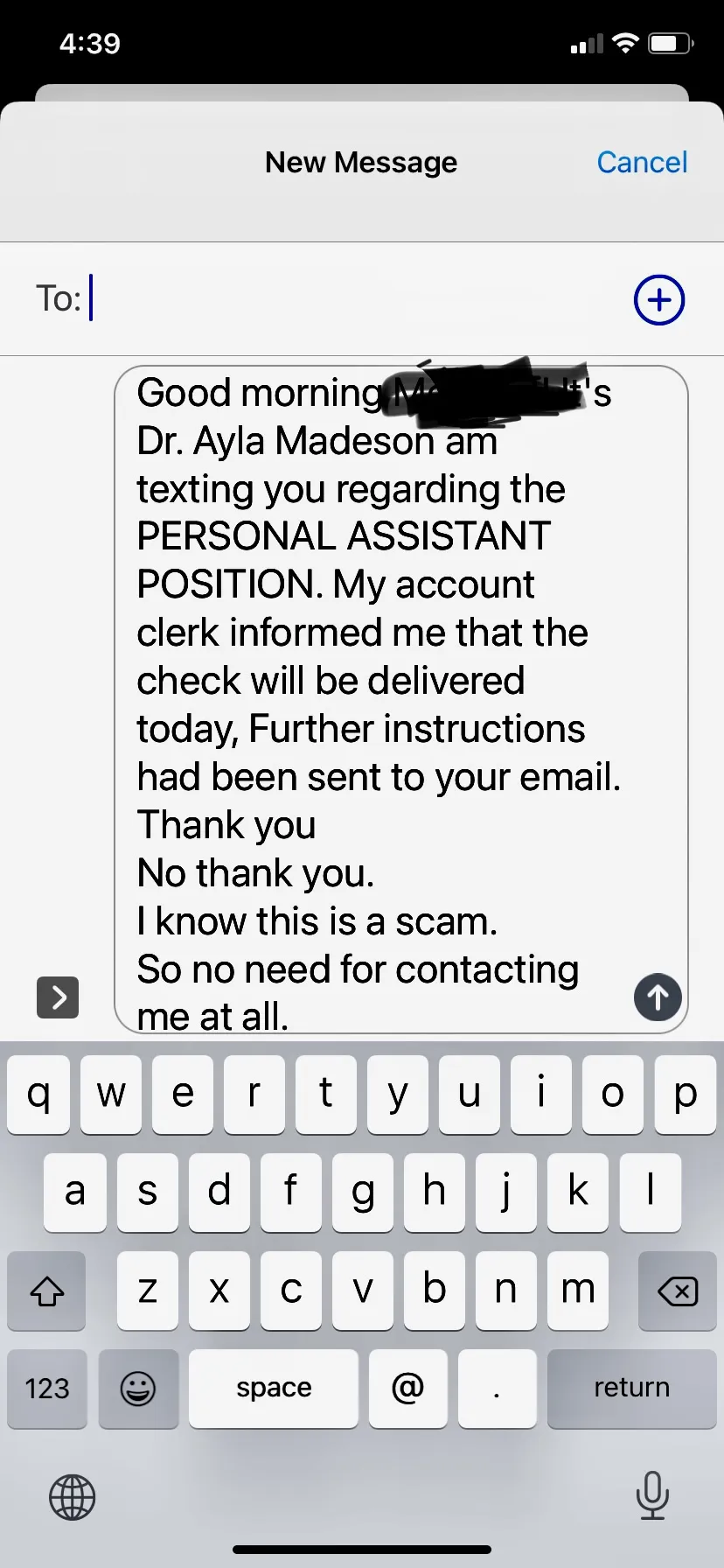The image size is (724, 1568).
Task: Type the @ key
Action: (408, 1389)
